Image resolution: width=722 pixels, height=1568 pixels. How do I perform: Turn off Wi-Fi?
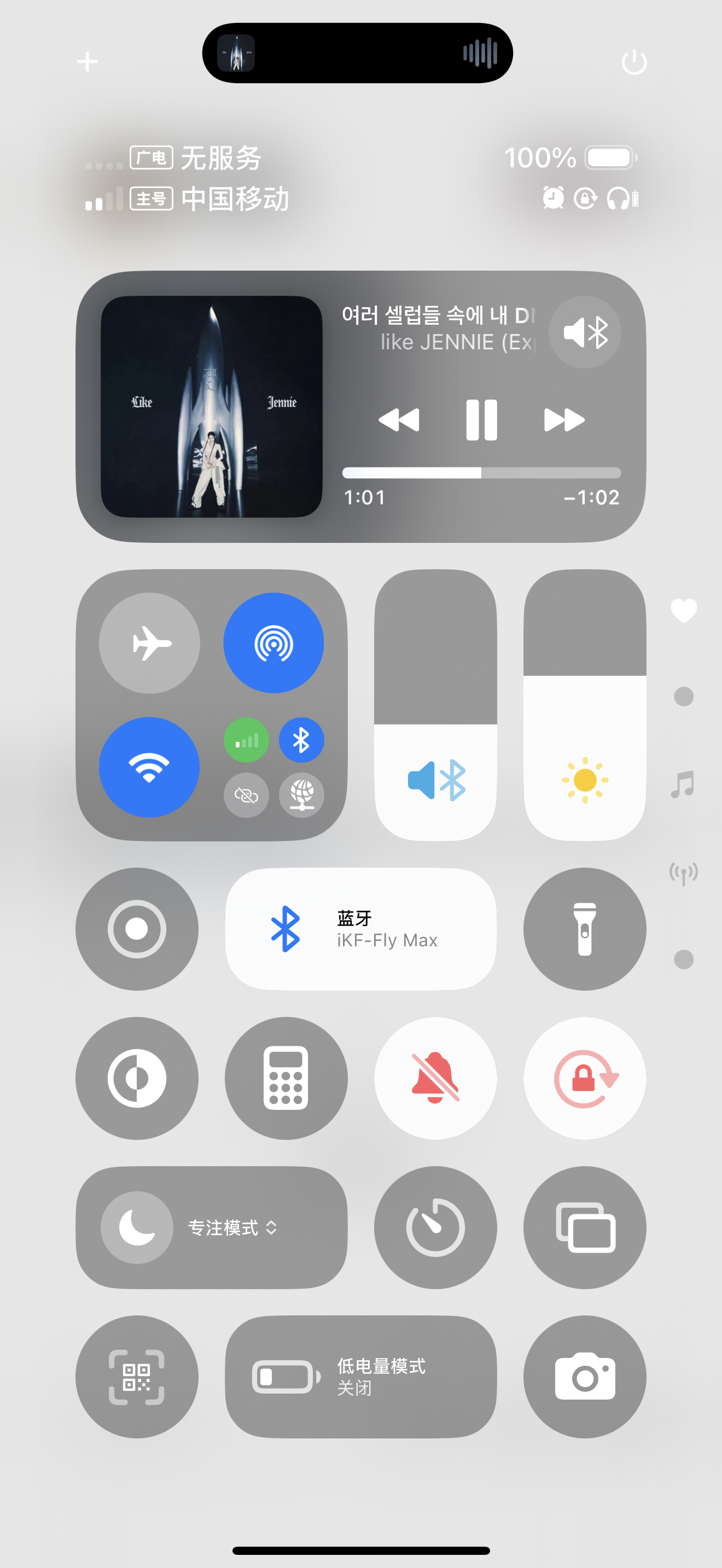click(x=149, y=767)
